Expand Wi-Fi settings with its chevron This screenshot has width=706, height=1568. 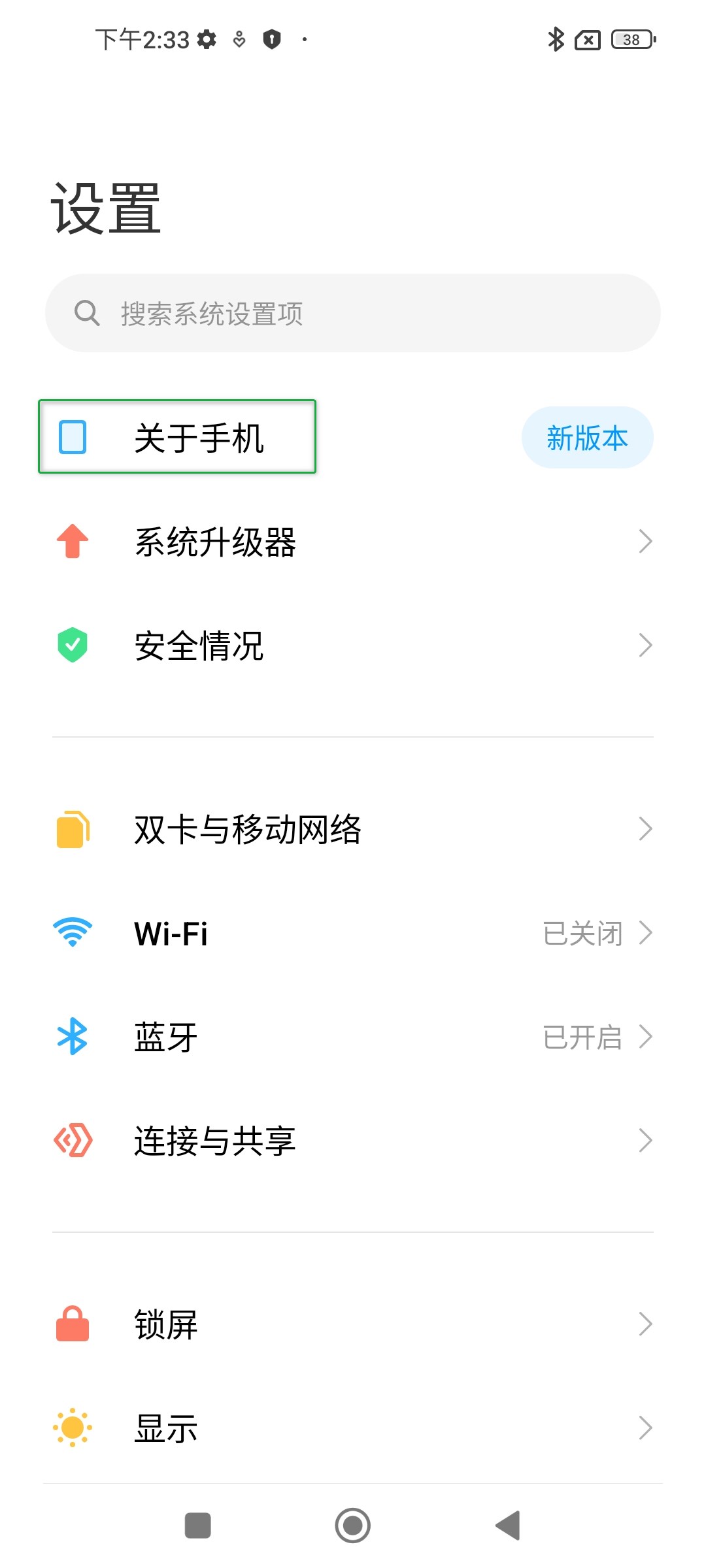[646, 933]
